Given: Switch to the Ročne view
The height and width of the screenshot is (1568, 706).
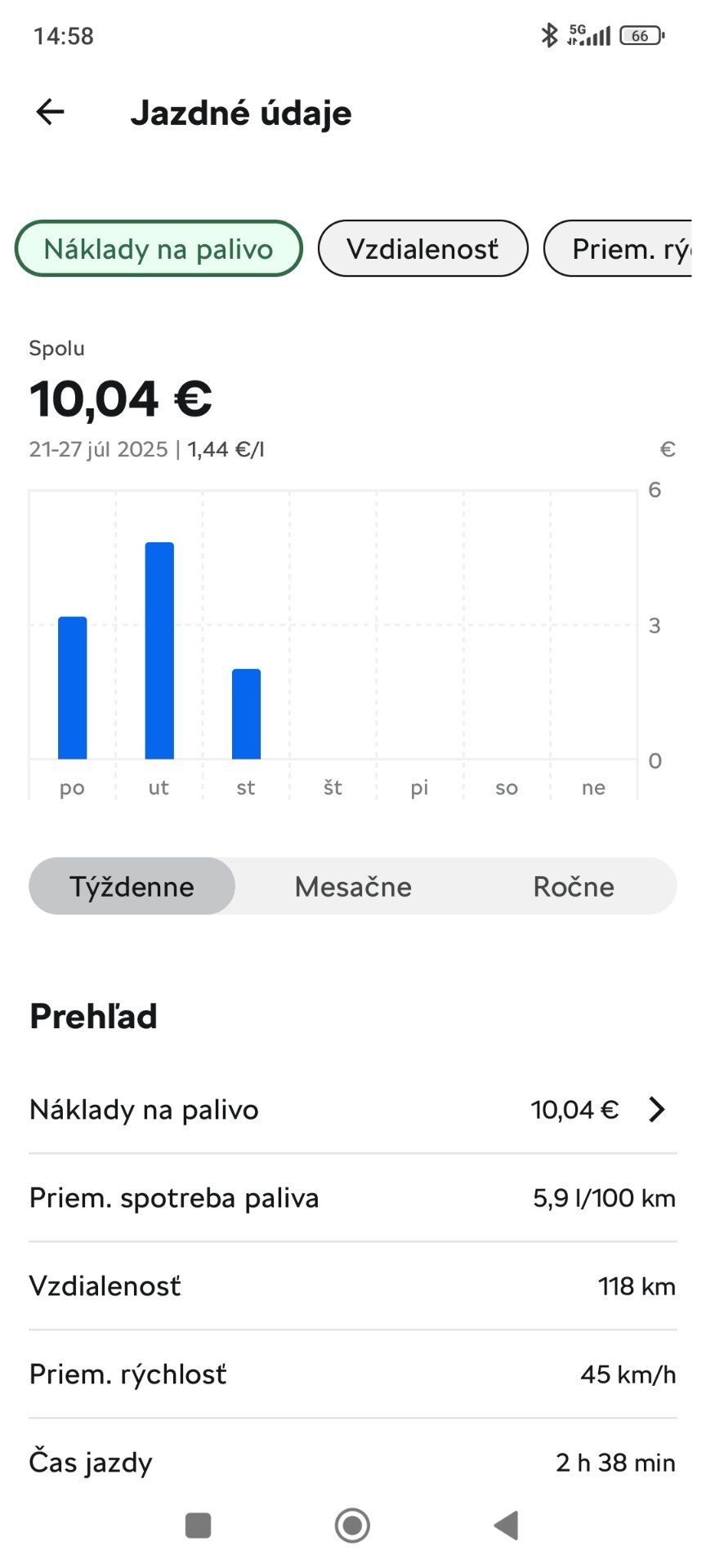Looking at the screenshot, I should tap(574, 886).
